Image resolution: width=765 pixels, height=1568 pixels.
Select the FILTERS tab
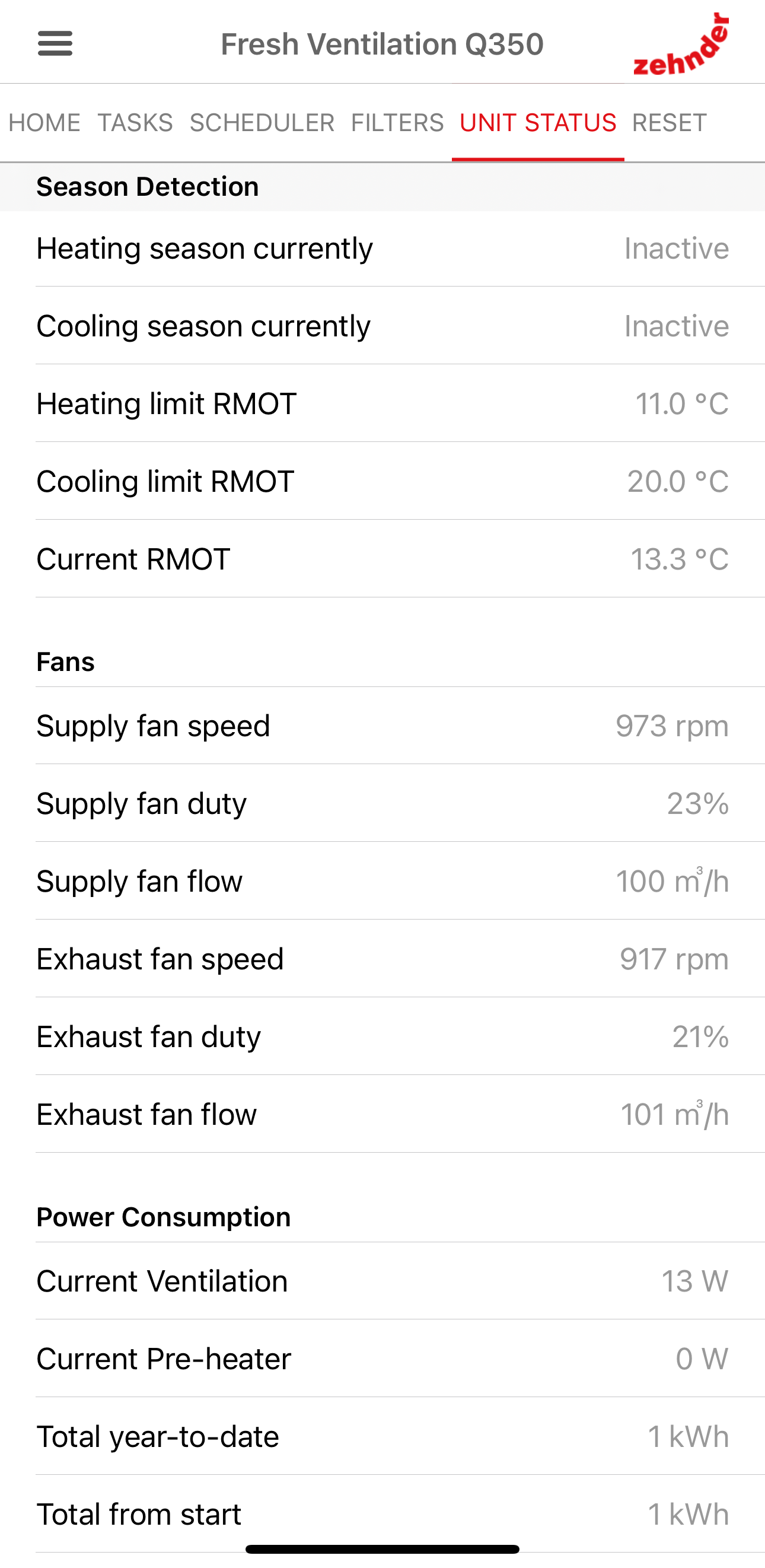click(x=397, y=123)
